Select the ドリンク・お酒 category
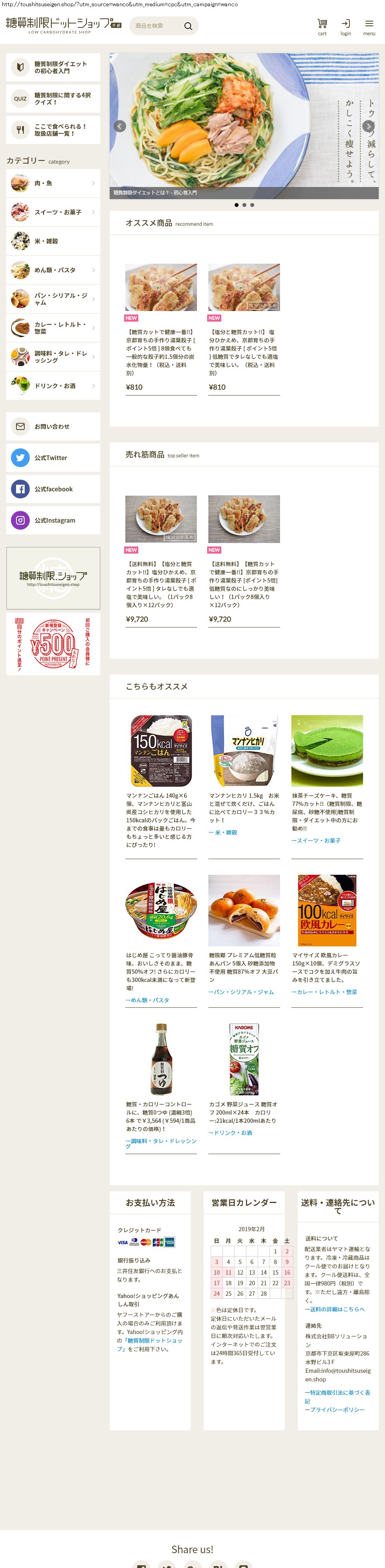This screenshot has height=1568, width=385. (x=53, y=386)
